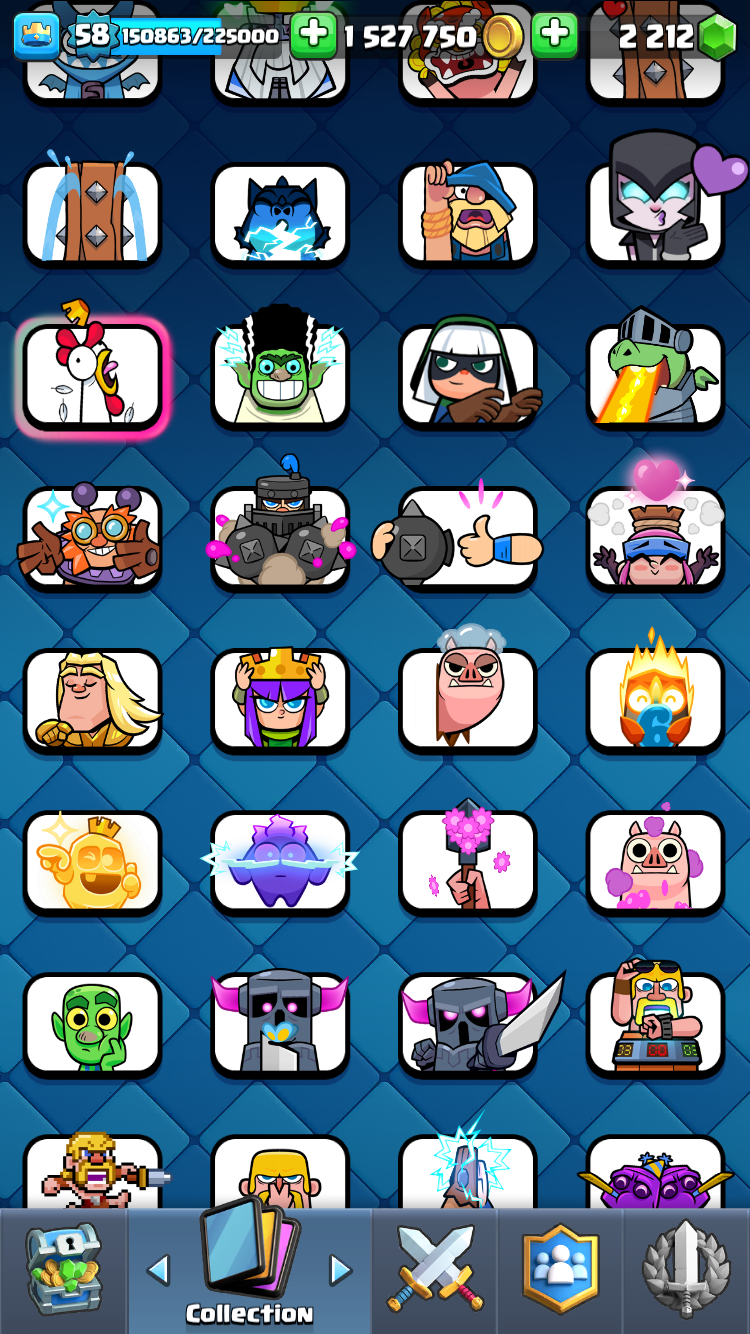Open the Events sword and laurel tab
The image size is (750, 1334).
(686, 1270)
